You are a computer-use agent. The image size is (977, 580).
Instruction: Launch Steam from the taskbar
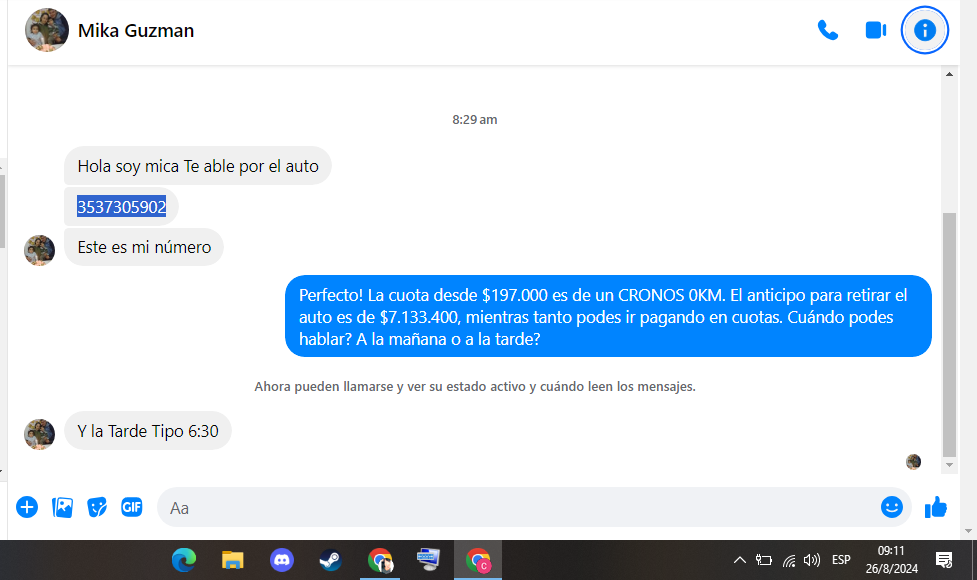click(330, 560)
